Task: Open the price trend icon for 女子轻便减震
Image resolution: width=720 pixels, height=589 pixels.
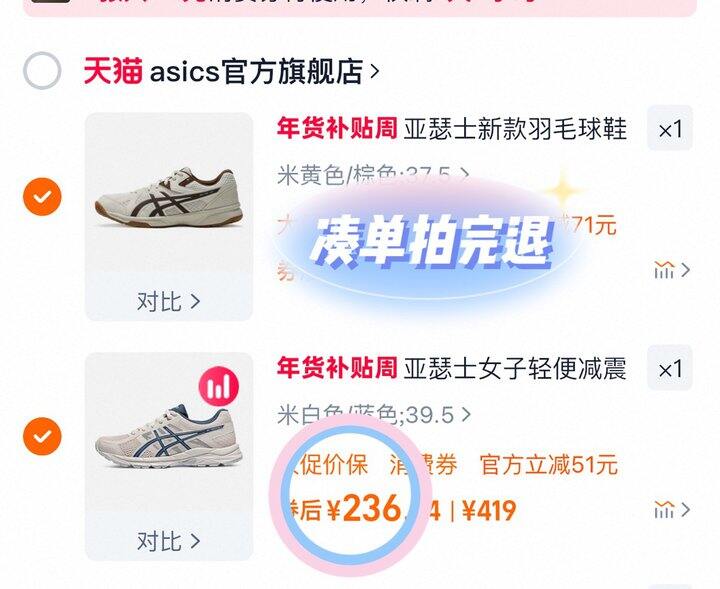Action: coord(670,510)
